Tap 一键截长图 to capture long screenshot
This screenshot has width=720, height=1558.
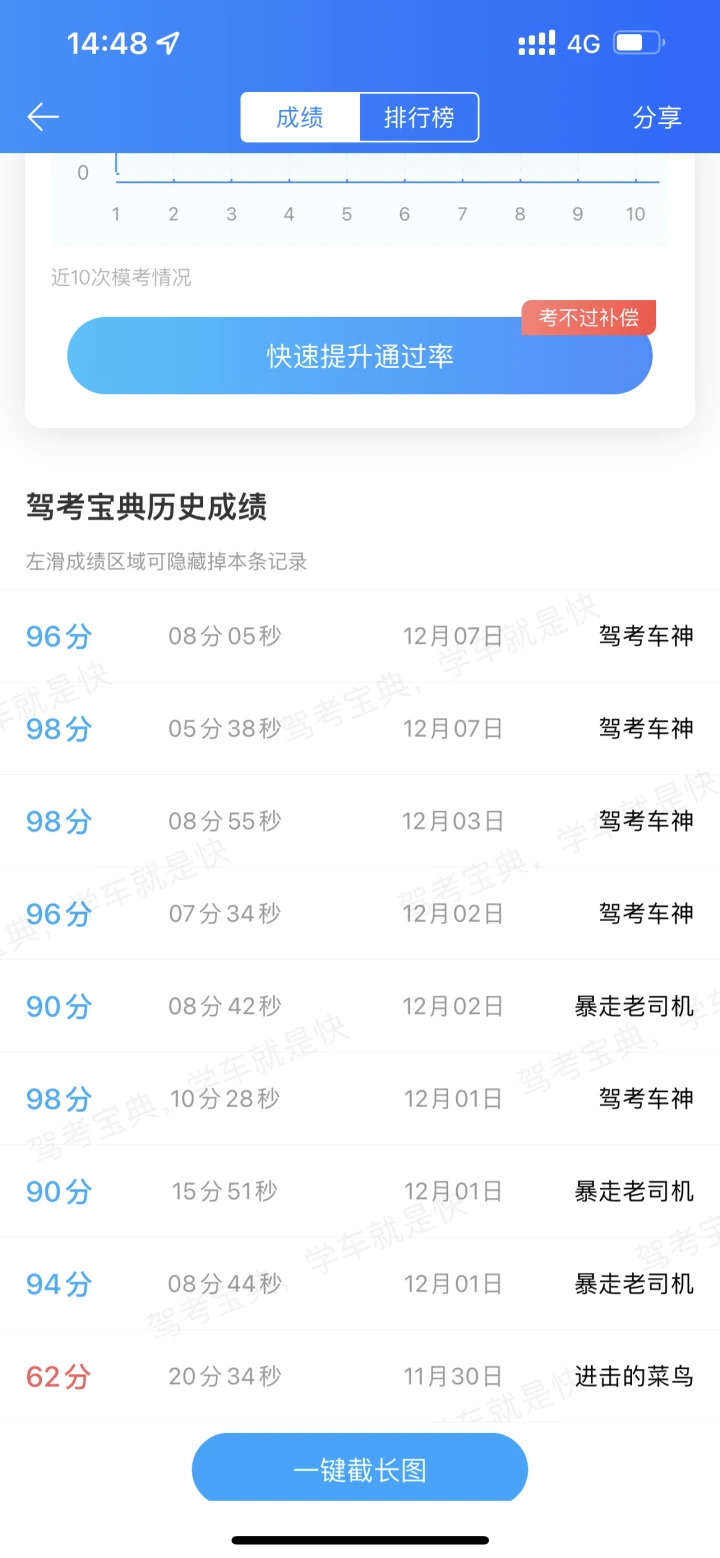point(360,1470)
